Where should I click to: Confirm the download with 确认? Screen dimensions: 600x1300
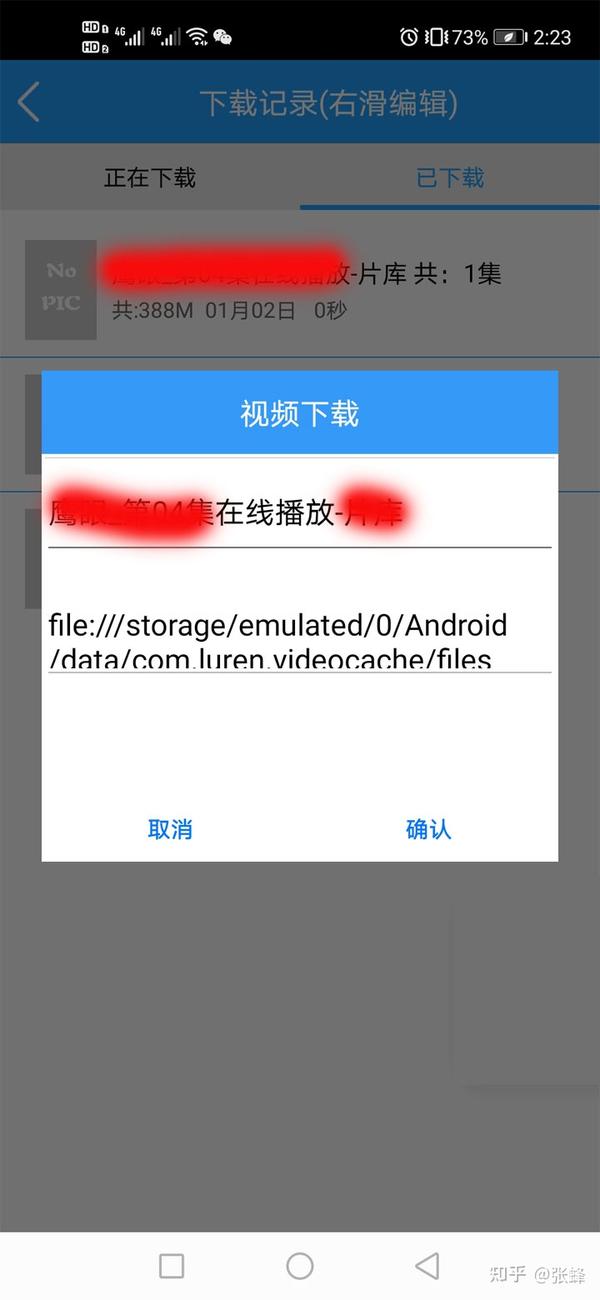point(429,829)
